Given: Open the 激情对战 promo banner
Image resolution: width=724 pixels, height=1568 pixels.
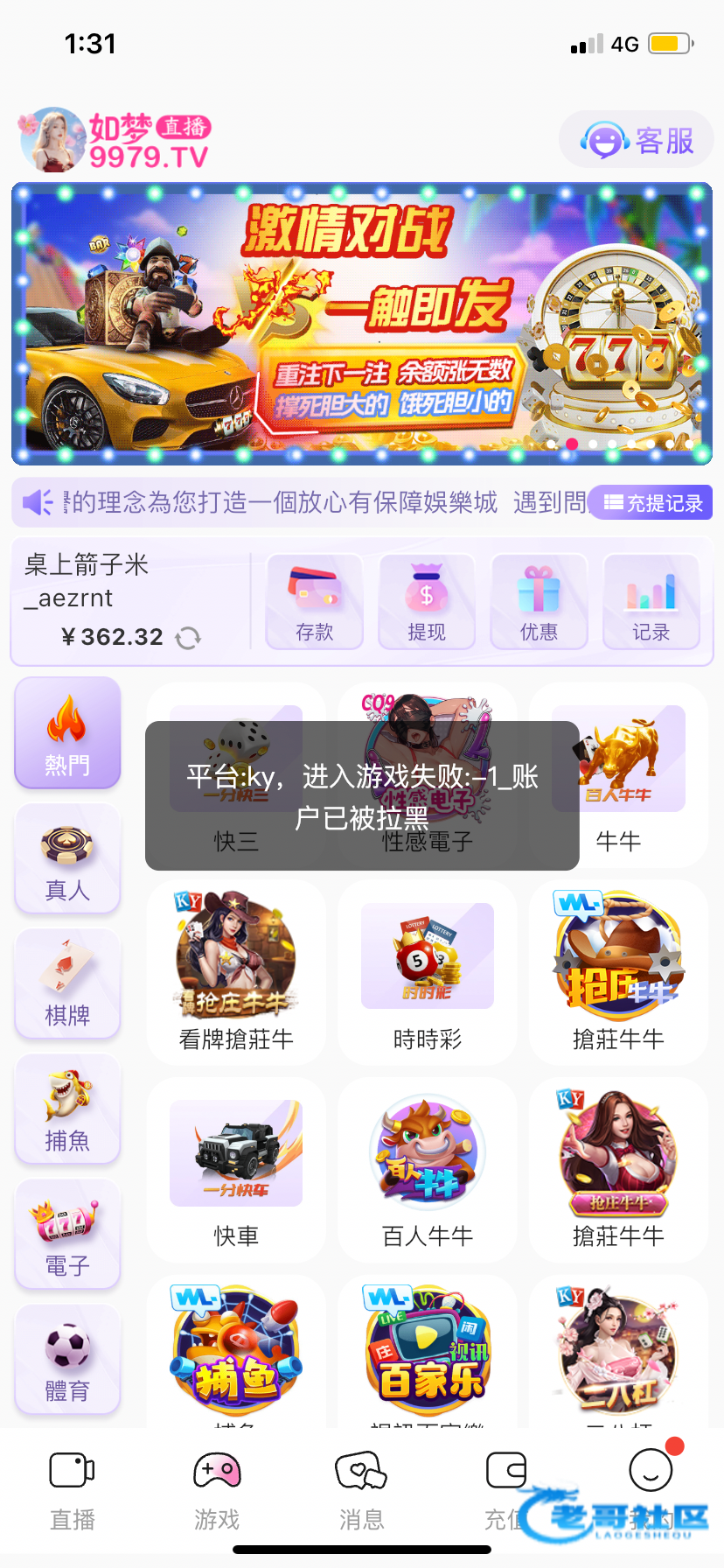Looking at the screenshot, I should (x=362, y=324).
